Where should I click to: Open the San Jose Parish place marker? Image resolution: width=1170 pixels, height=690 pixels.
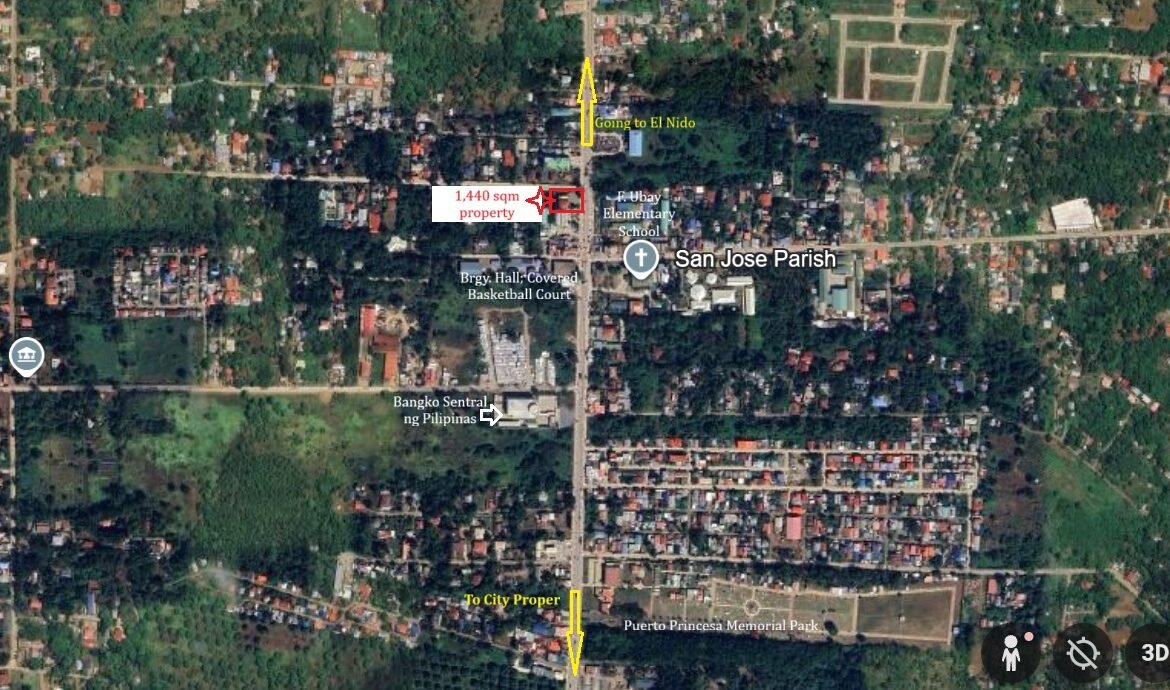[640, 258]
